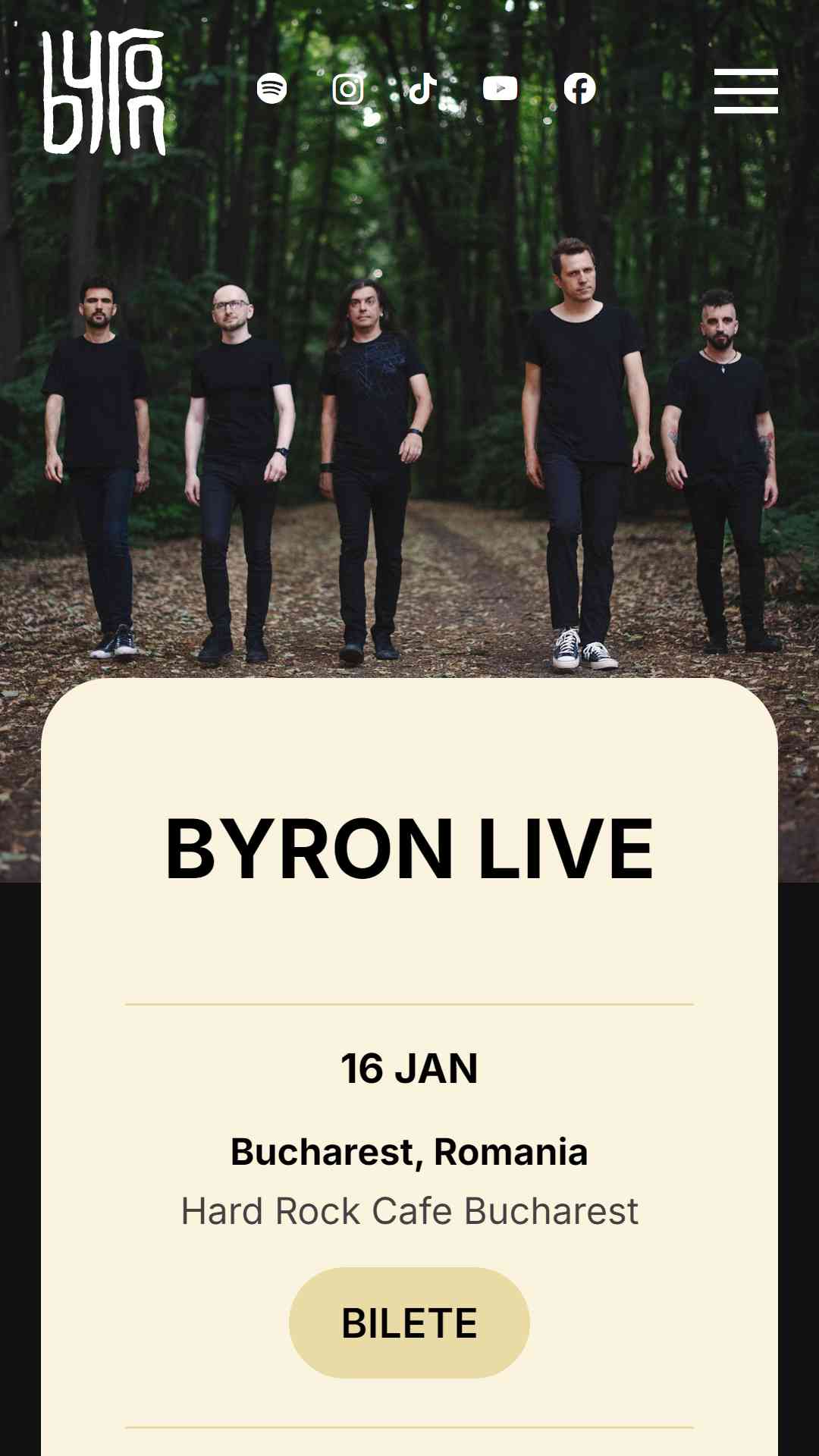Viewport: 819px width, 1456px height.
Task: Go to the Facebook page
Action: tap(579, 89)
